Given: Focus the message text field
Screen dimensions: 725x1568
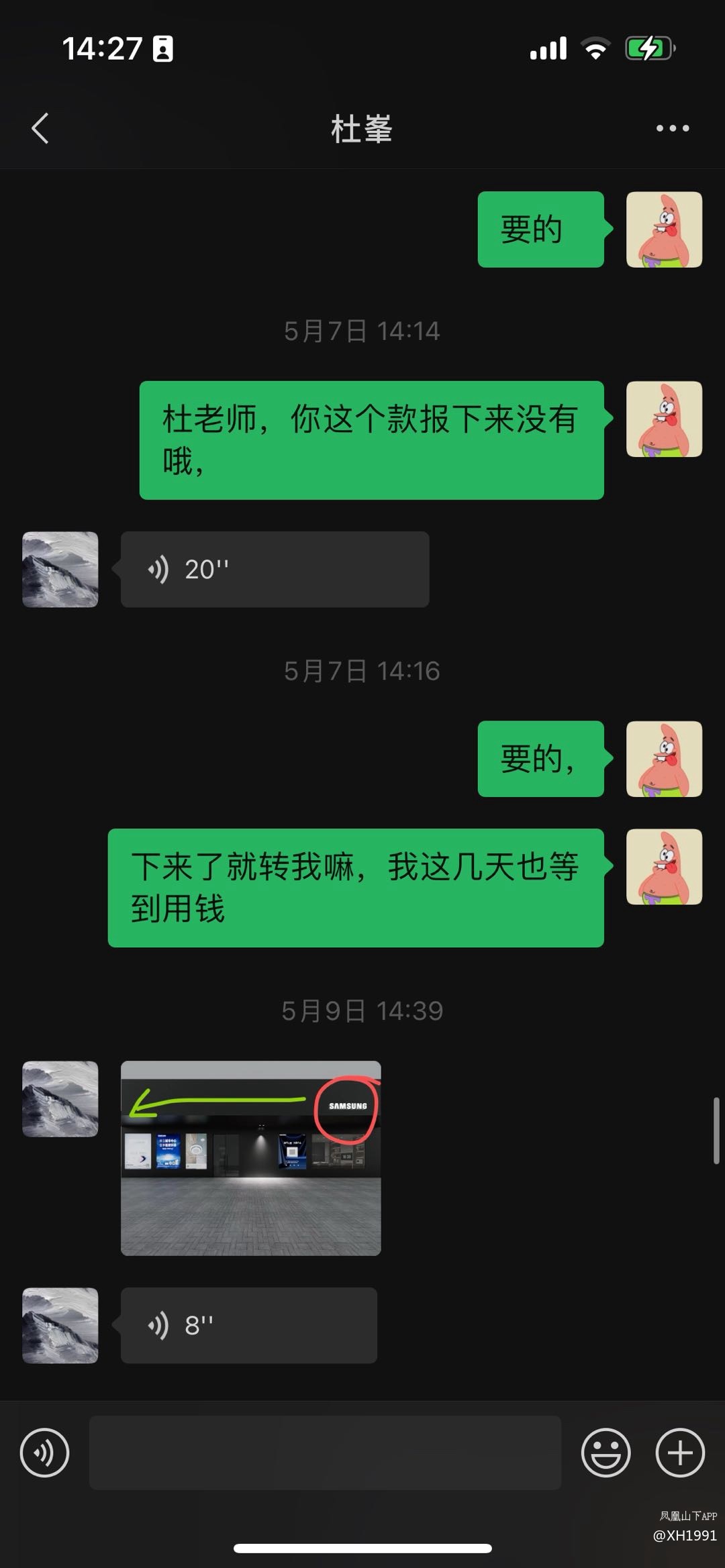Looking at the screenshot, I should tap(325, 1453).
